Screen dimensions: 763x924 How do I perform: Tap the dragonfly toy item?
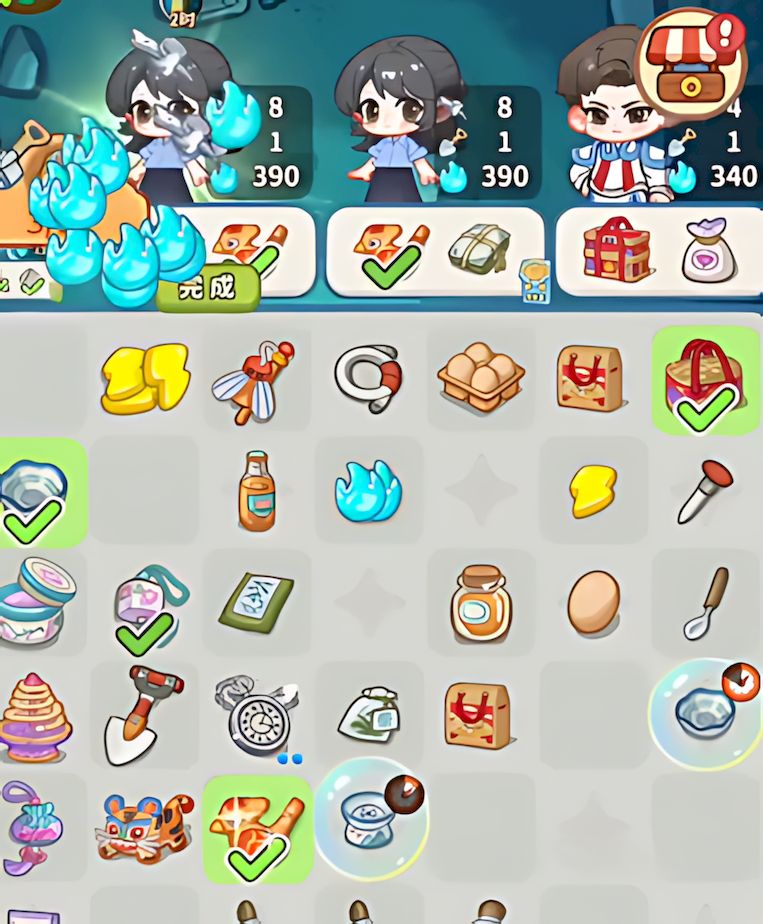pyautogui.click(x=256, y=381)
